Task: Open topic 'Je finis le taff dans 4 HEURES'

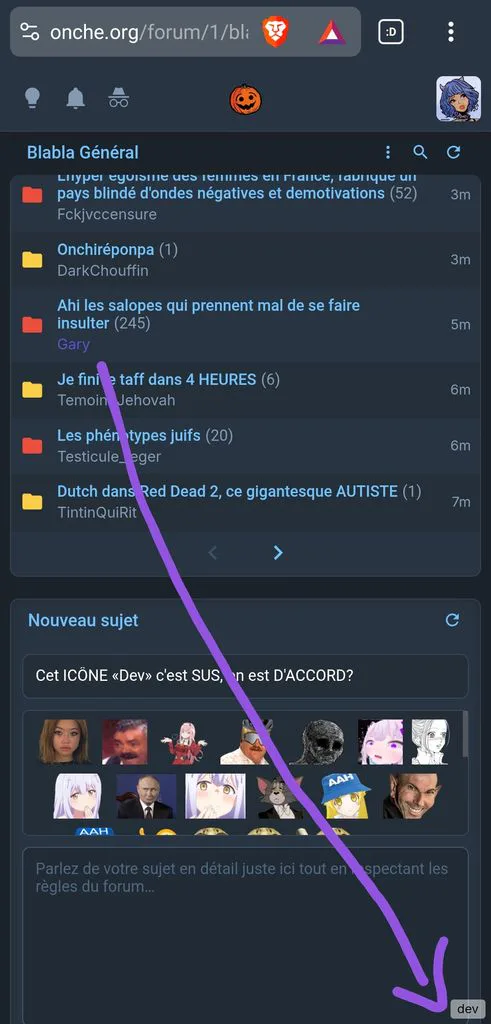Action: (x=157, y=379)
